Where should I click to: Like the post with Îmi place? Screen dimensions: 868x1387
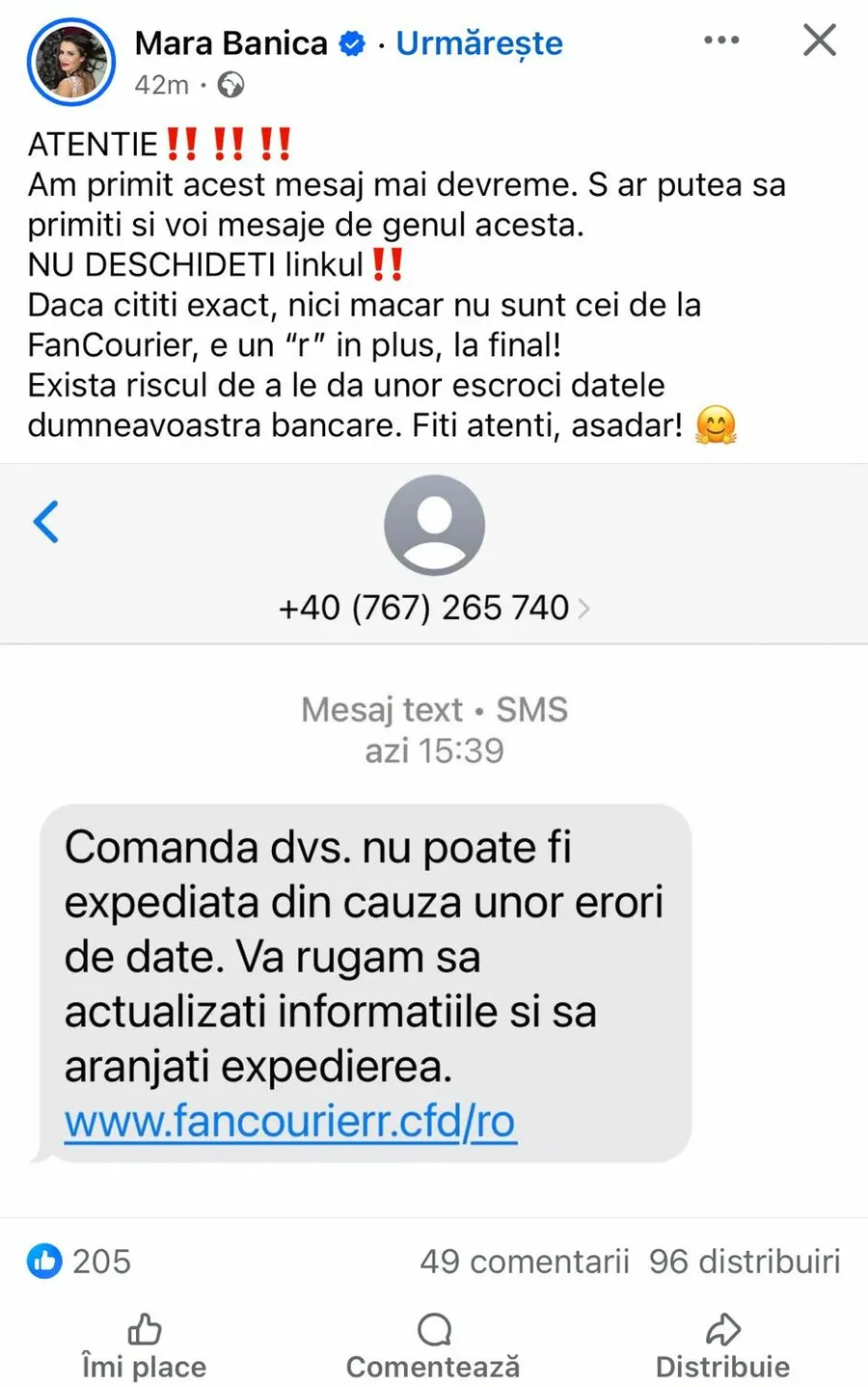pyautogui.click(x=145, y=1346)
